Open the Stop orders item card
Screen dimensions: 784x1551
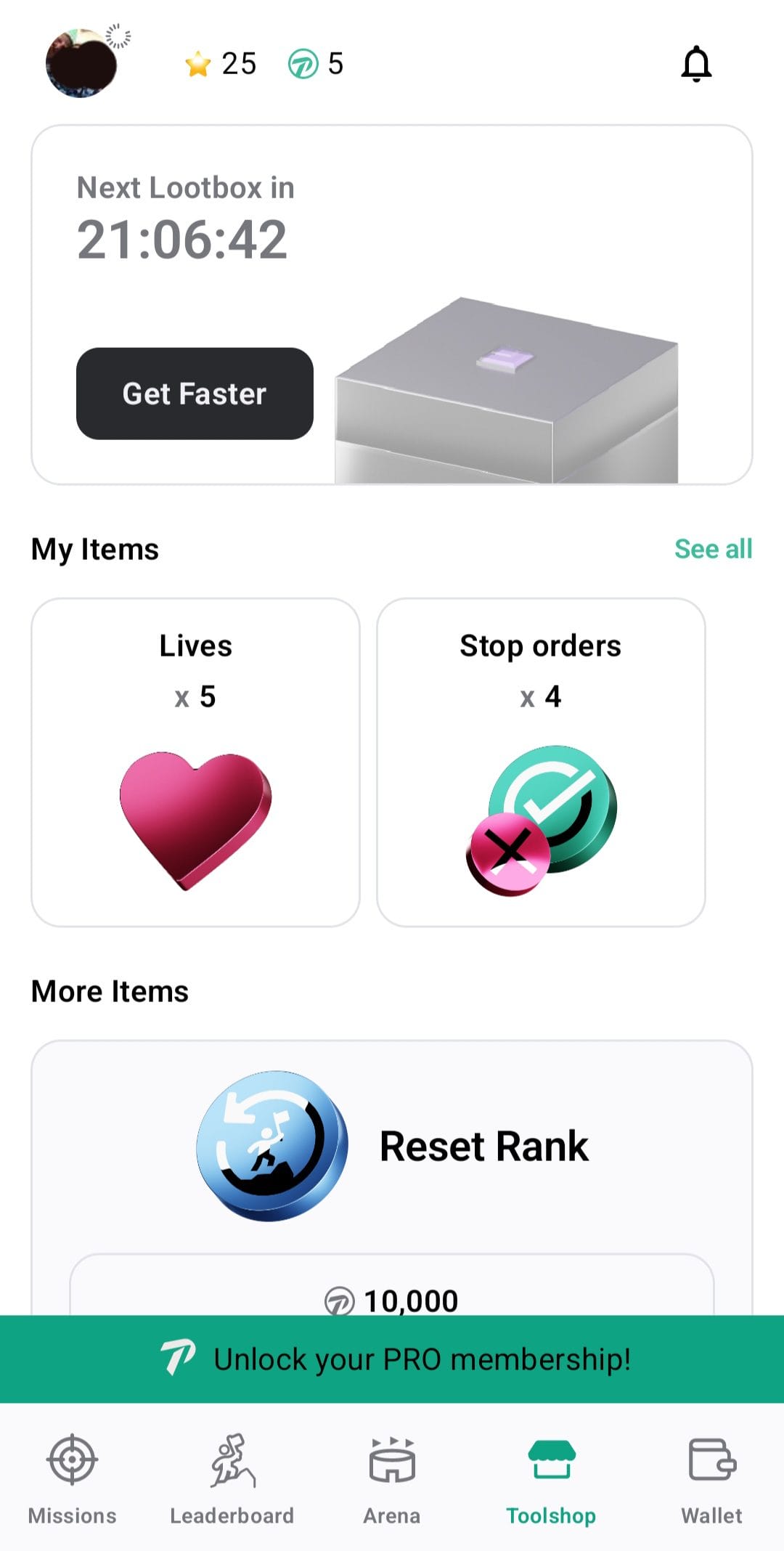541,762
